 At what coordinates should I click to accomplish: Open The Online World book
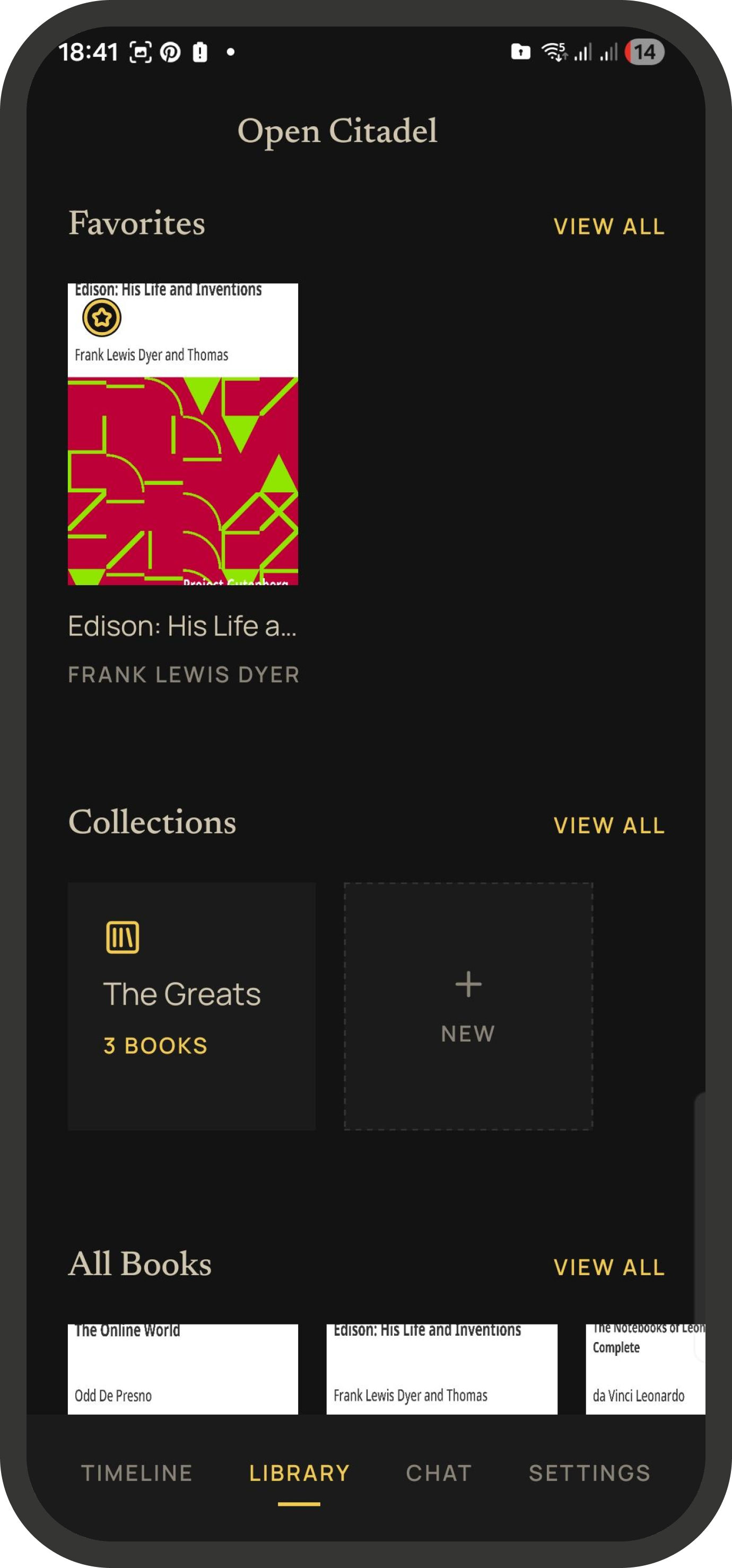point(182,1369)
